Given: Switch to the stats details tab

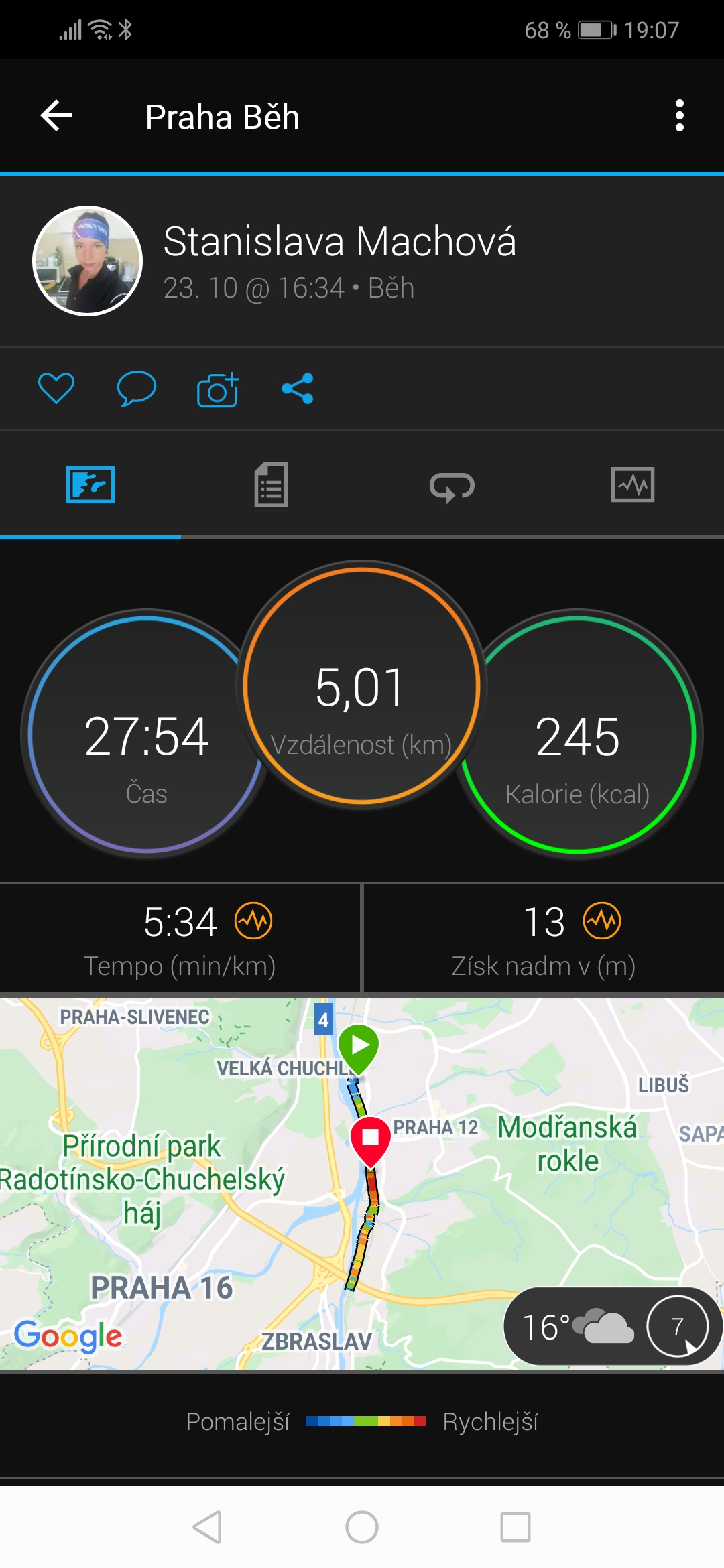Looking at the screenshot, I should tap(271, 484).
